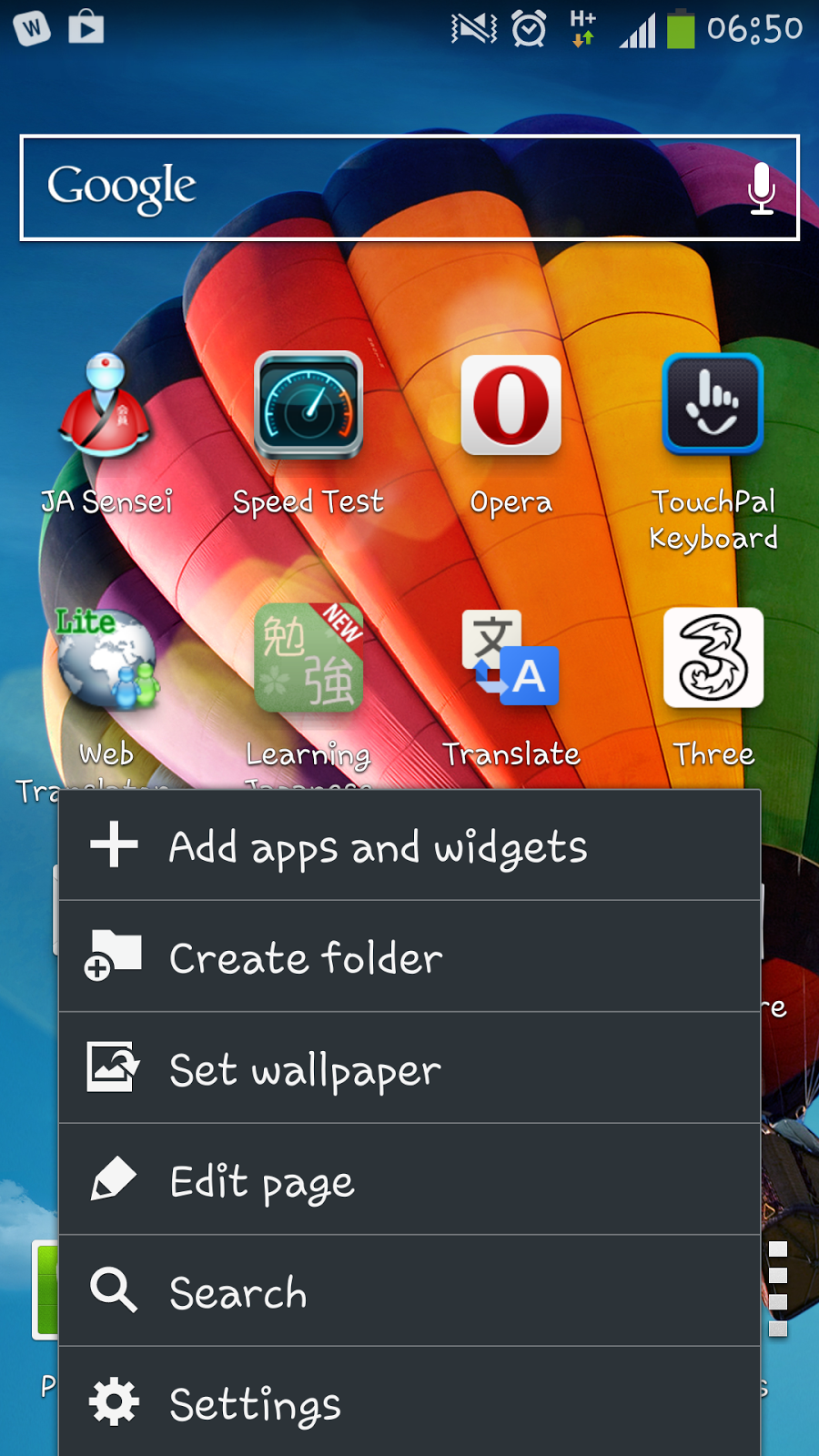Open Settings from the menu
This screenshot has width=819, height=1456.
point(409,1403)
